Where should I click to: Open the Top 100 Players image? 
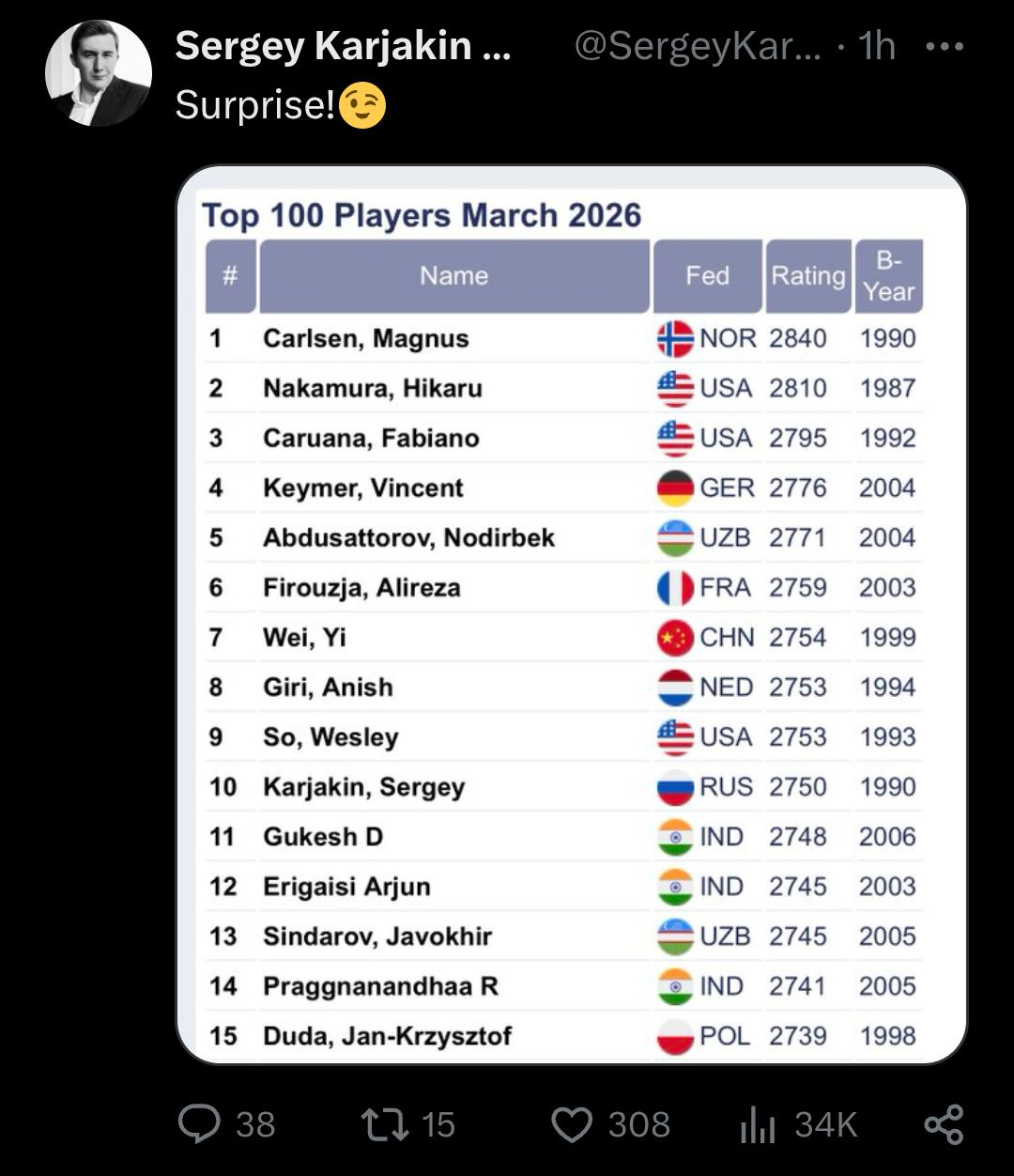571,615
